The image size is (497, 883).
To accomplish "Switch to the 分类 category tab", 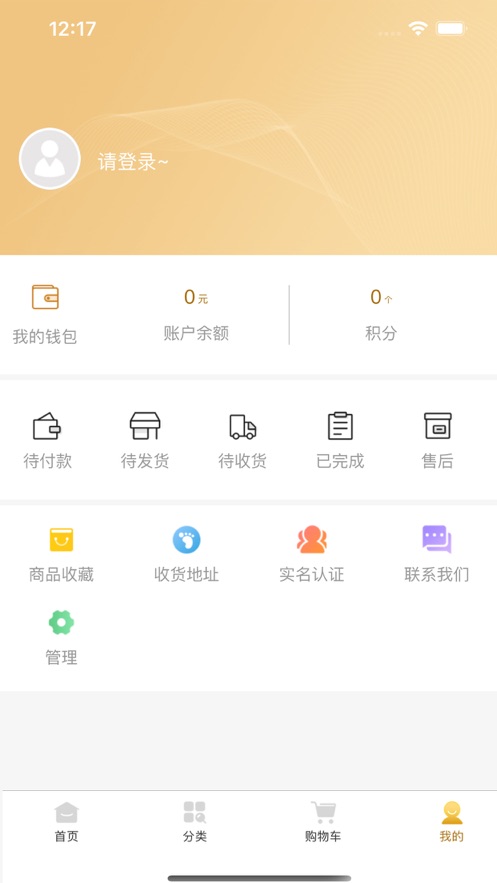I will point(195,822).
